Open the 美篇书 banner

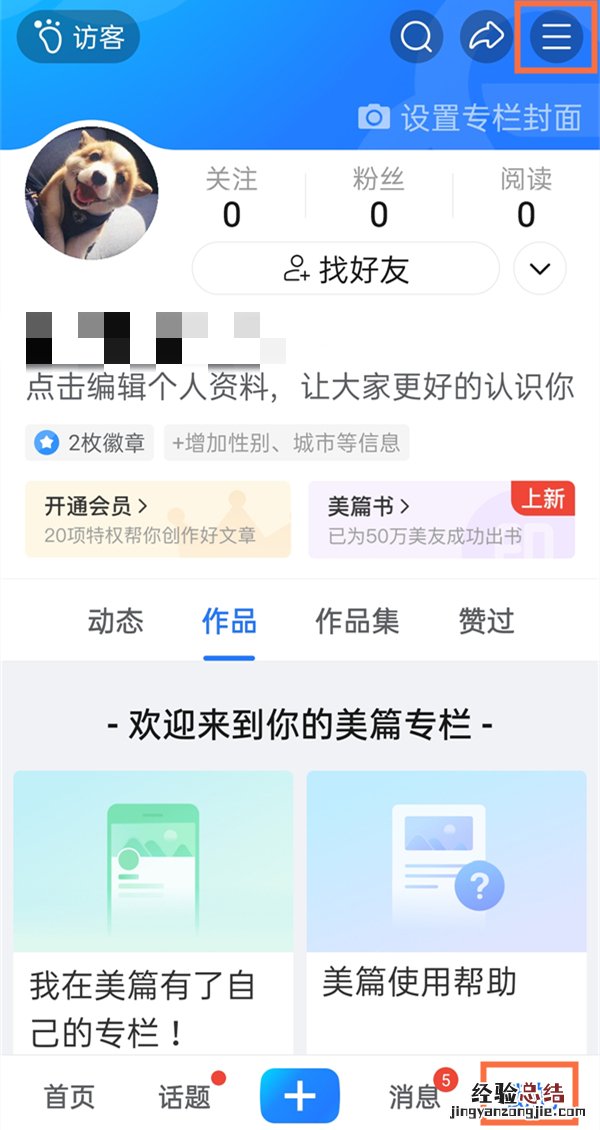coord(441,519)
